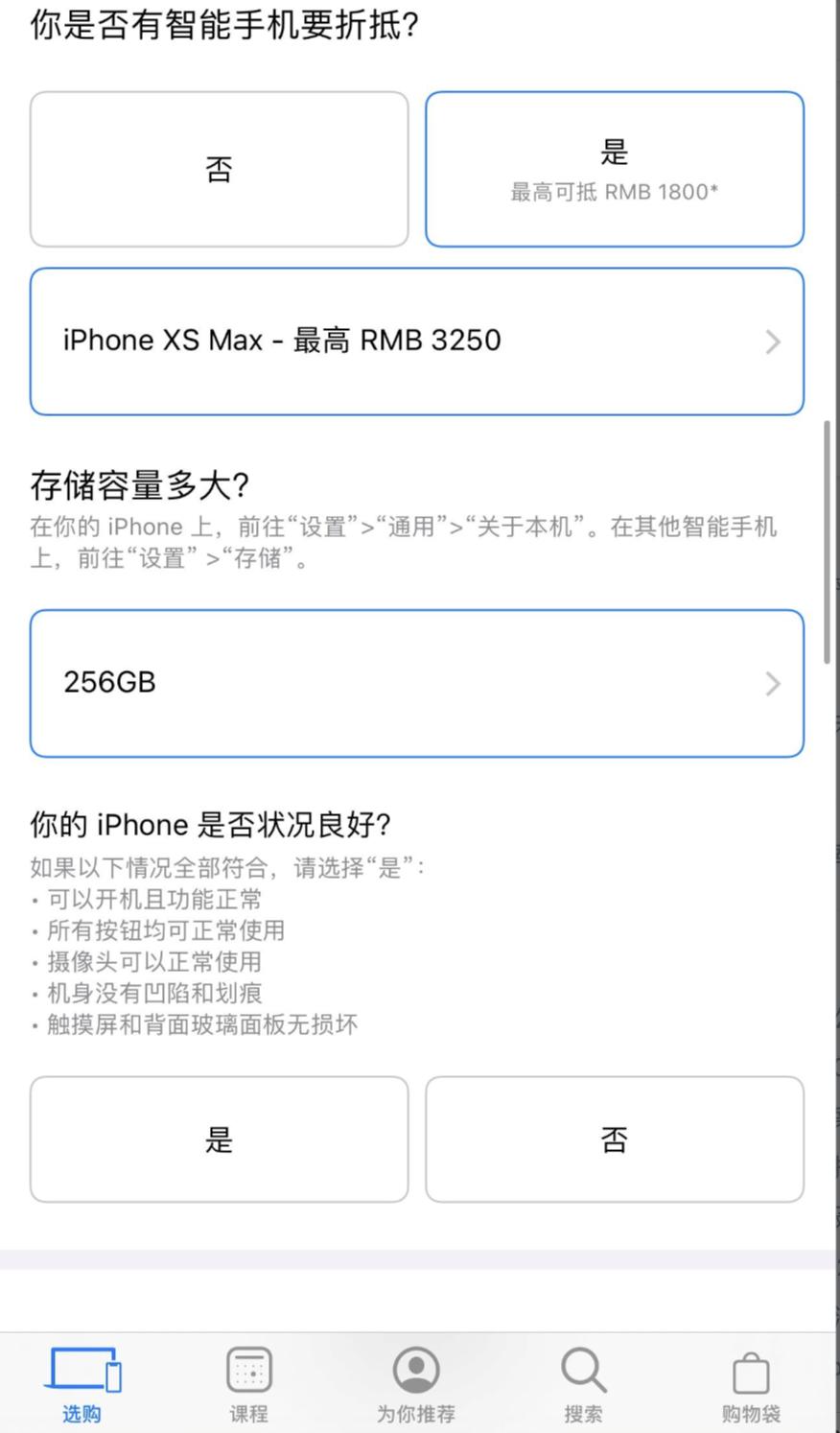Answer 否 for iPhone in good condition
The height and width of the screenshot is (1433, 840).
coord(614,1139)
